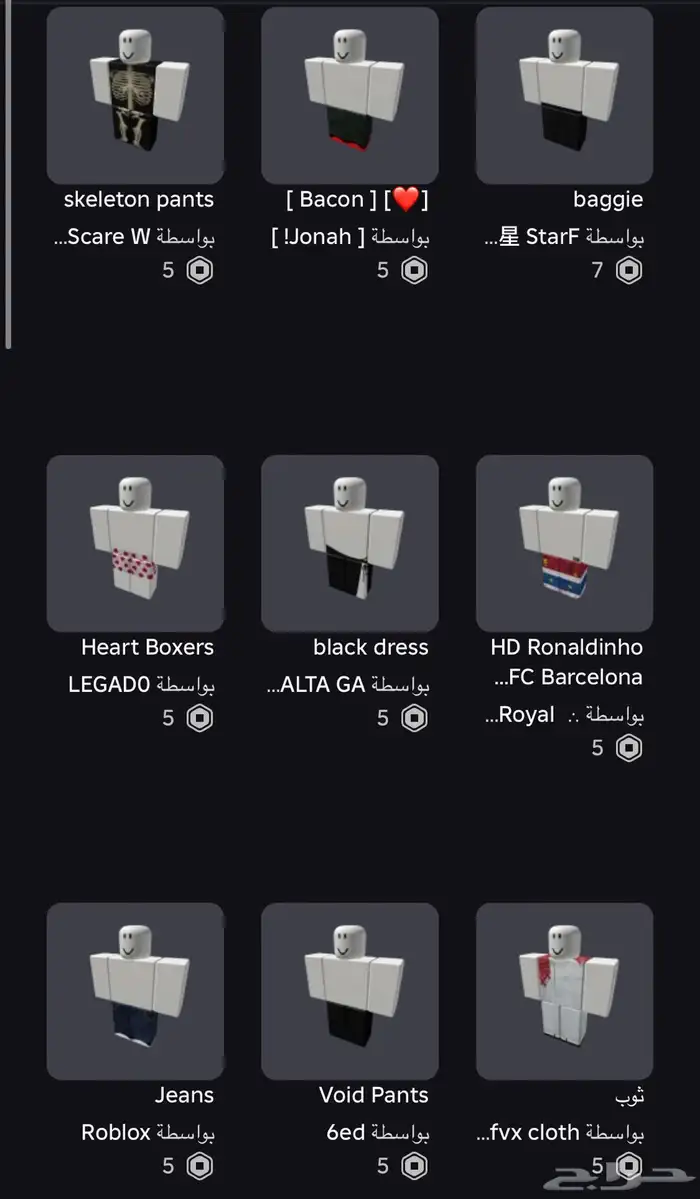Open the skeleton pants item
Screen dimensions: 700x1199
[x=135, y=96]
